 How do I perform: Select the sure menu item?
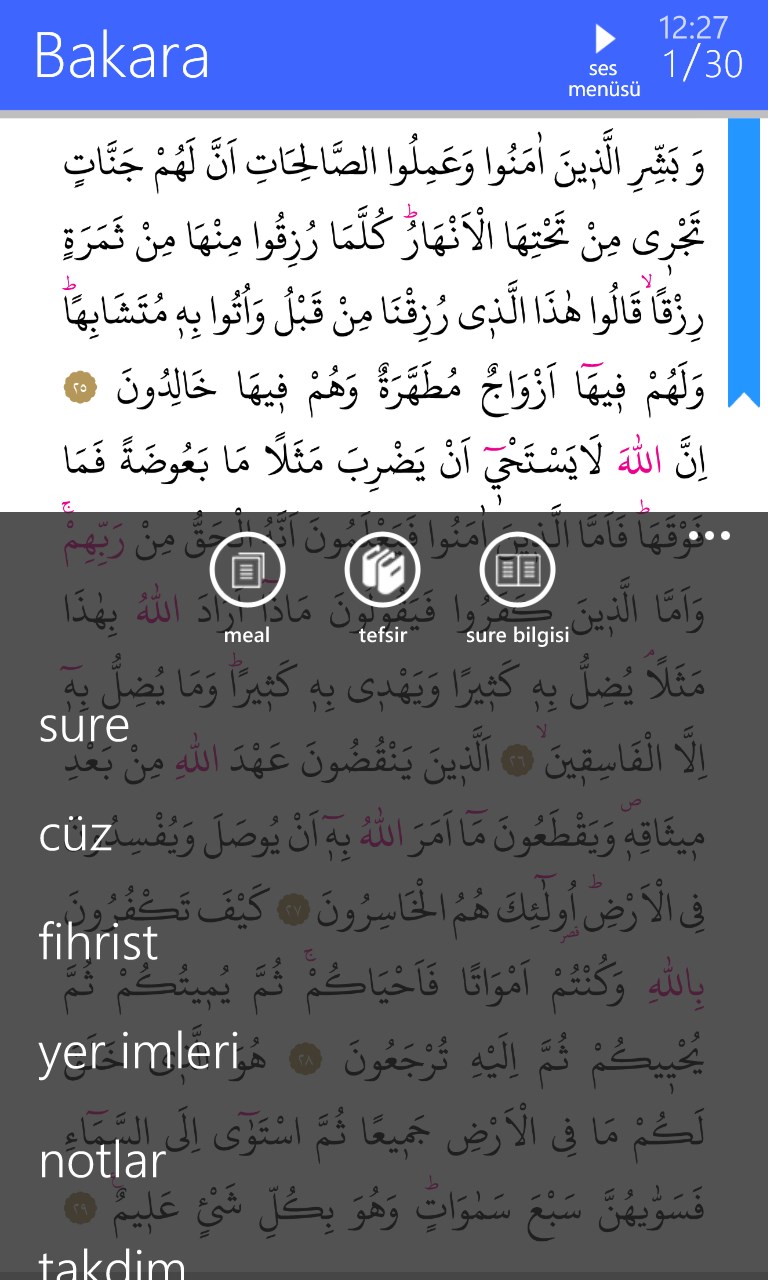[84, 725]
